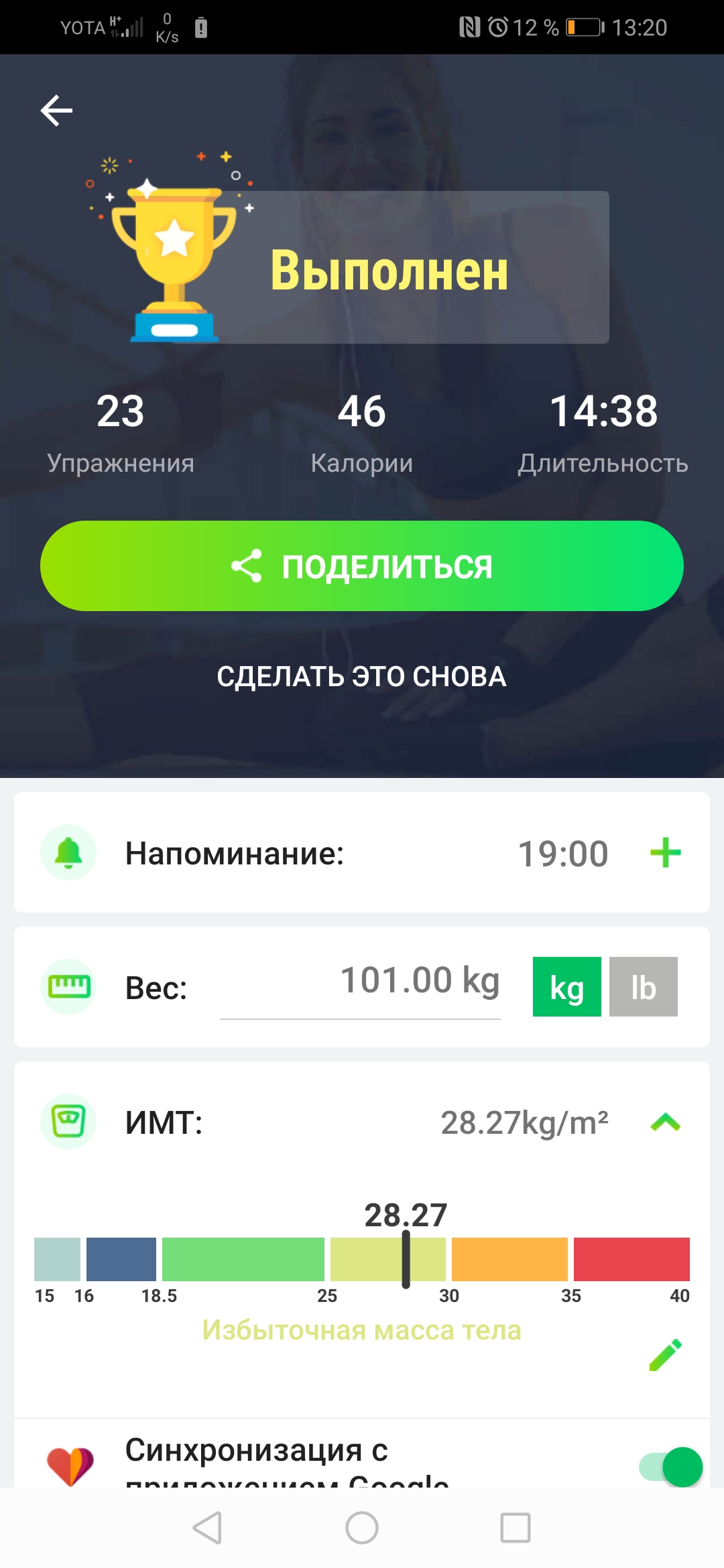Tap СДЕЛАТЬ ЭТО СНОВА to repeat the workout

pyautogui.click(x=362, y=677)
